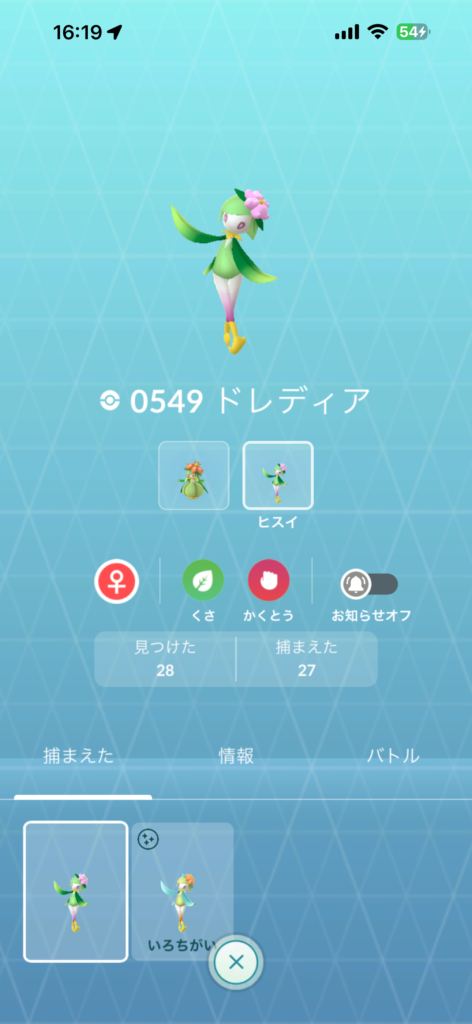Select the ヒスイ form thumbnail

(278, 475)
